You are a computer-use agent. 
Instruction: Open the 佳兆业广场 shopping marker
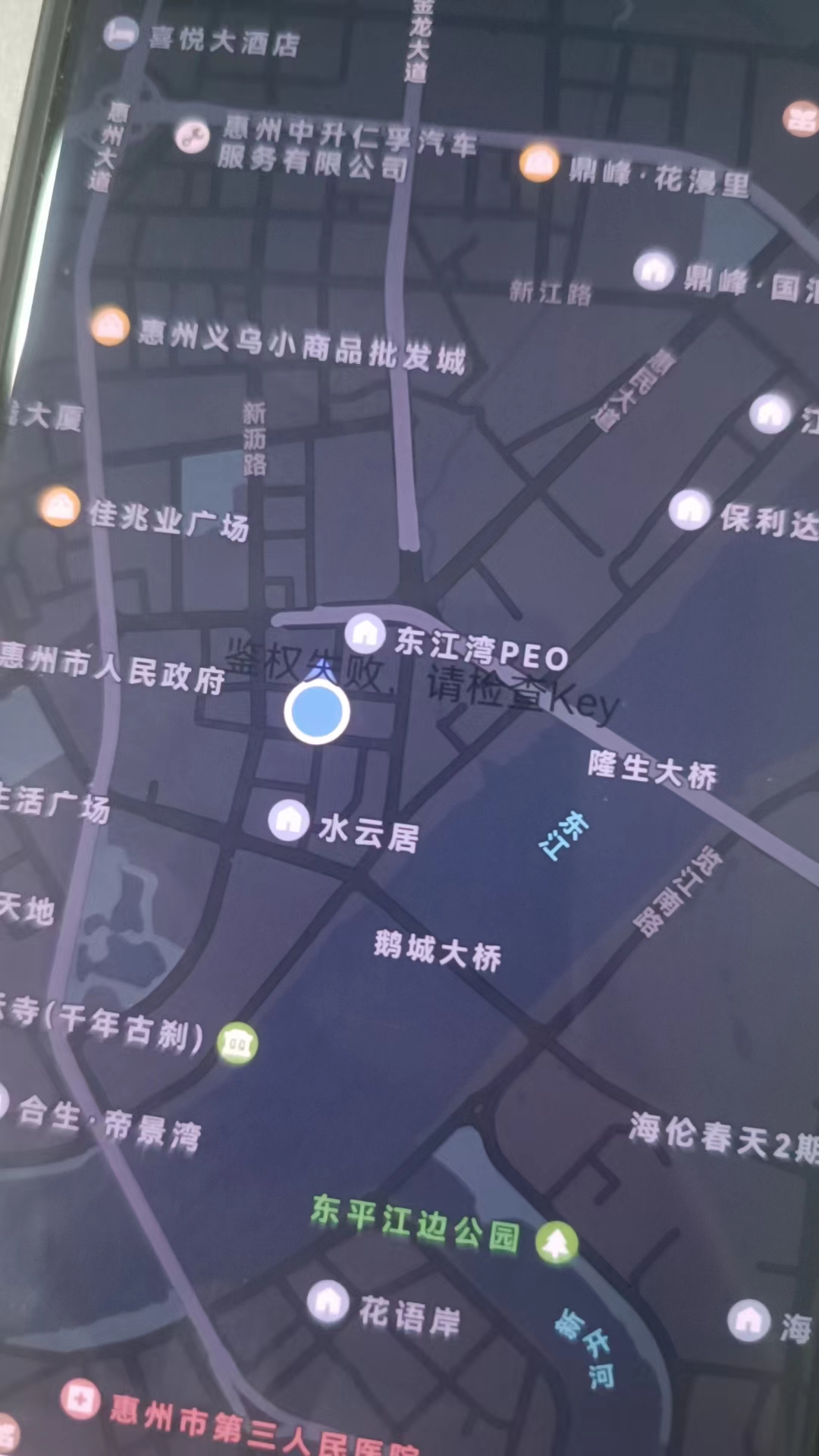tap(60, 506)
